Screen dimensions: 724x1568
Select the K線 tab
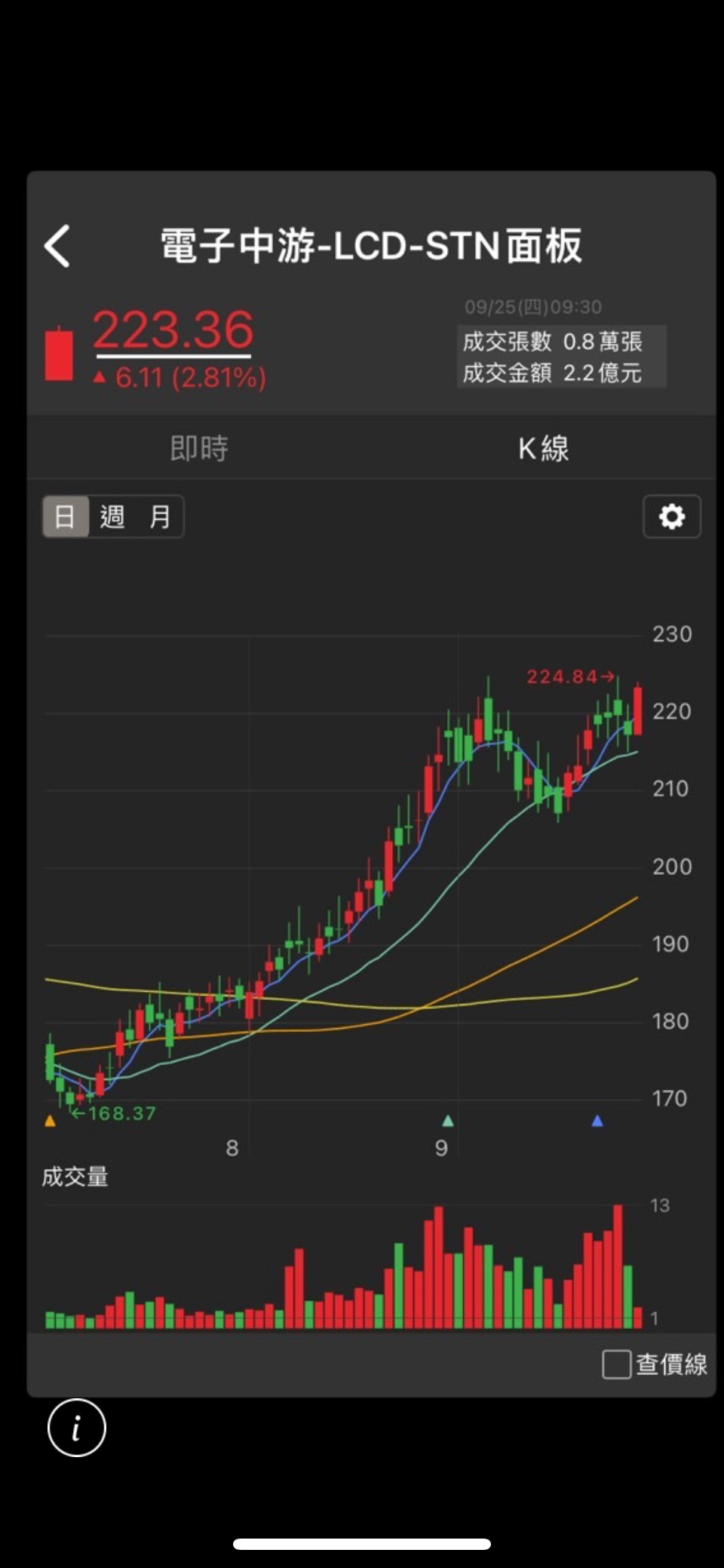pos(543,449)
